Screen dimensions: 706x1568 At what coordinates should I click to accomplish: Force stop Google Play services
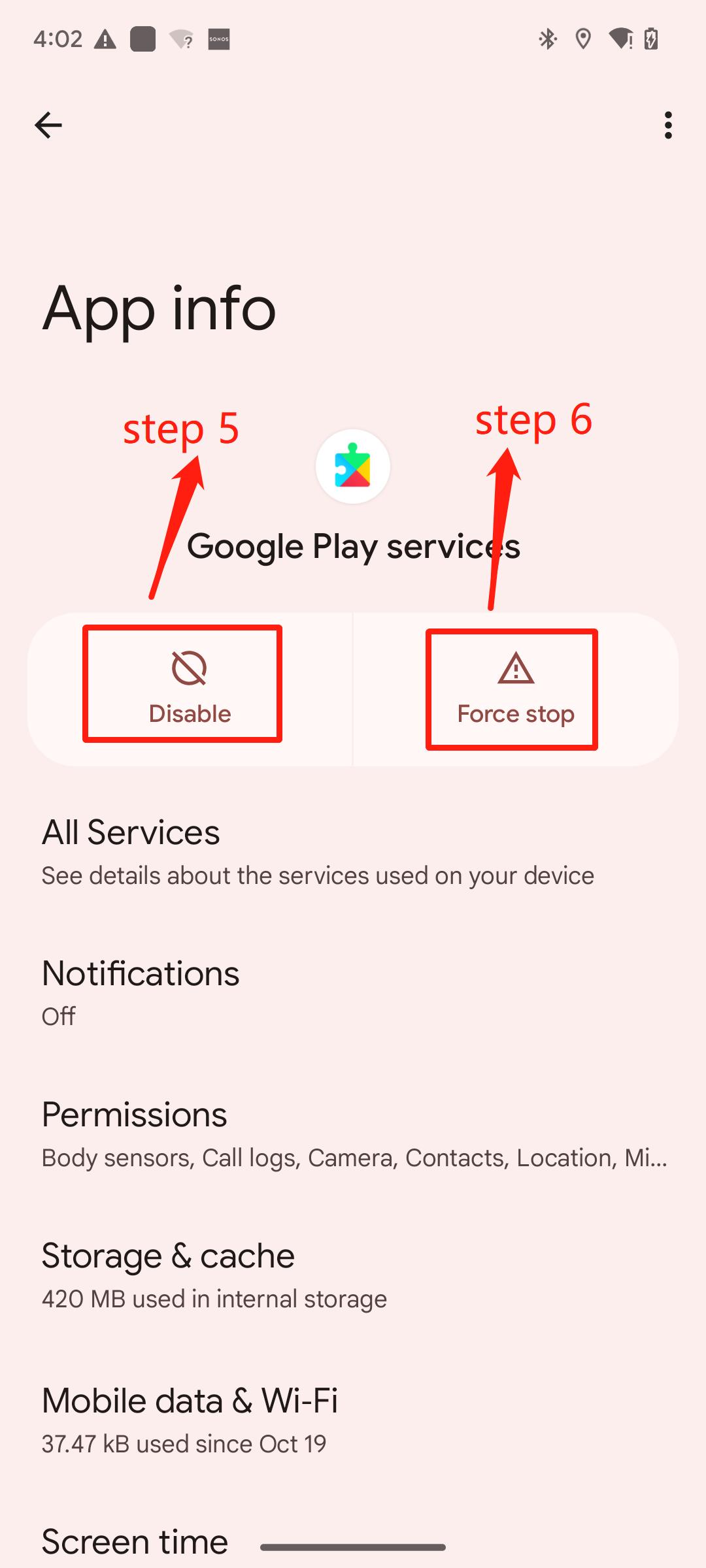pos(515,689)
